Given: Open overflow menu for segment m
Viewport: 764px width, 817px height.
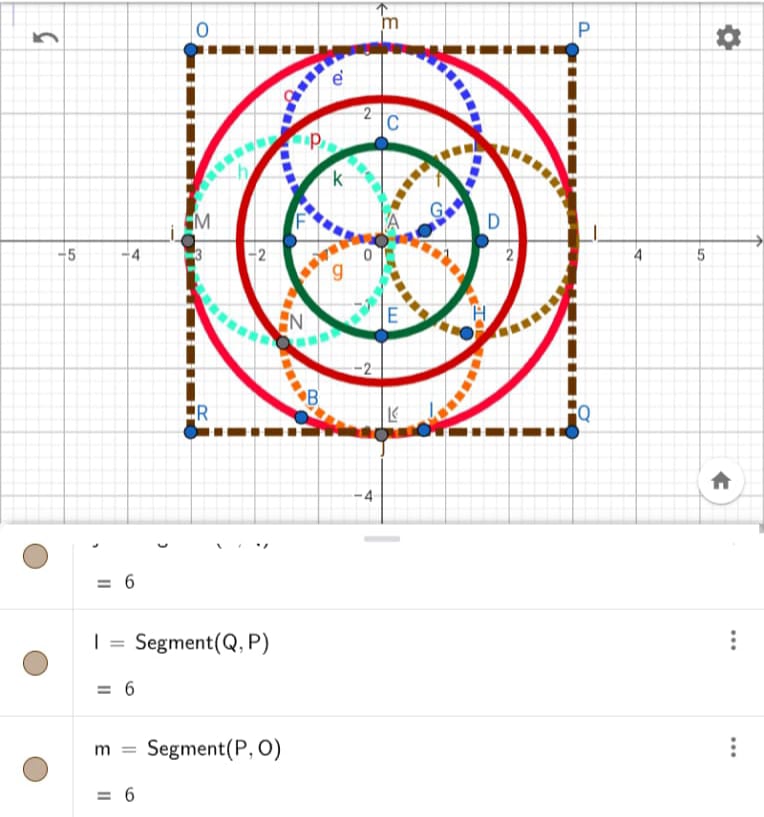Looking at the screenshot, I should (733, 747).
